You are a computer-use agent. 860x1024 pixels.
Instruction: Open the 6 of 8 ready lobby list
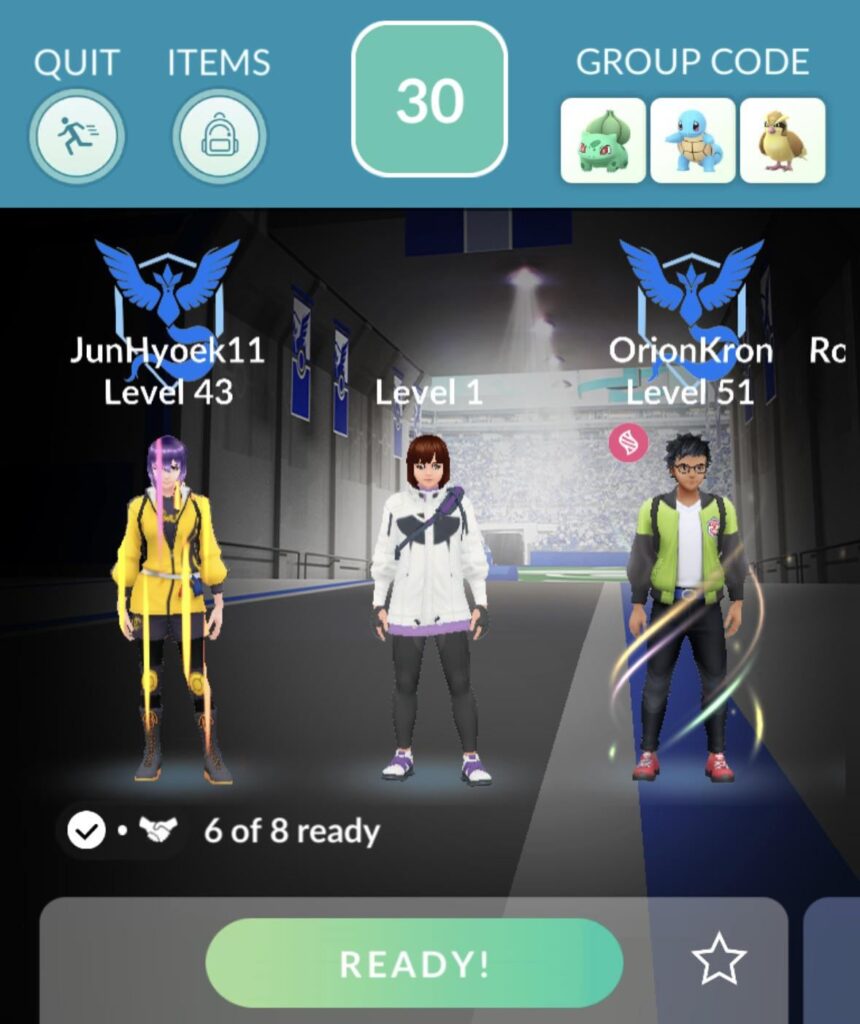point(288,830)
